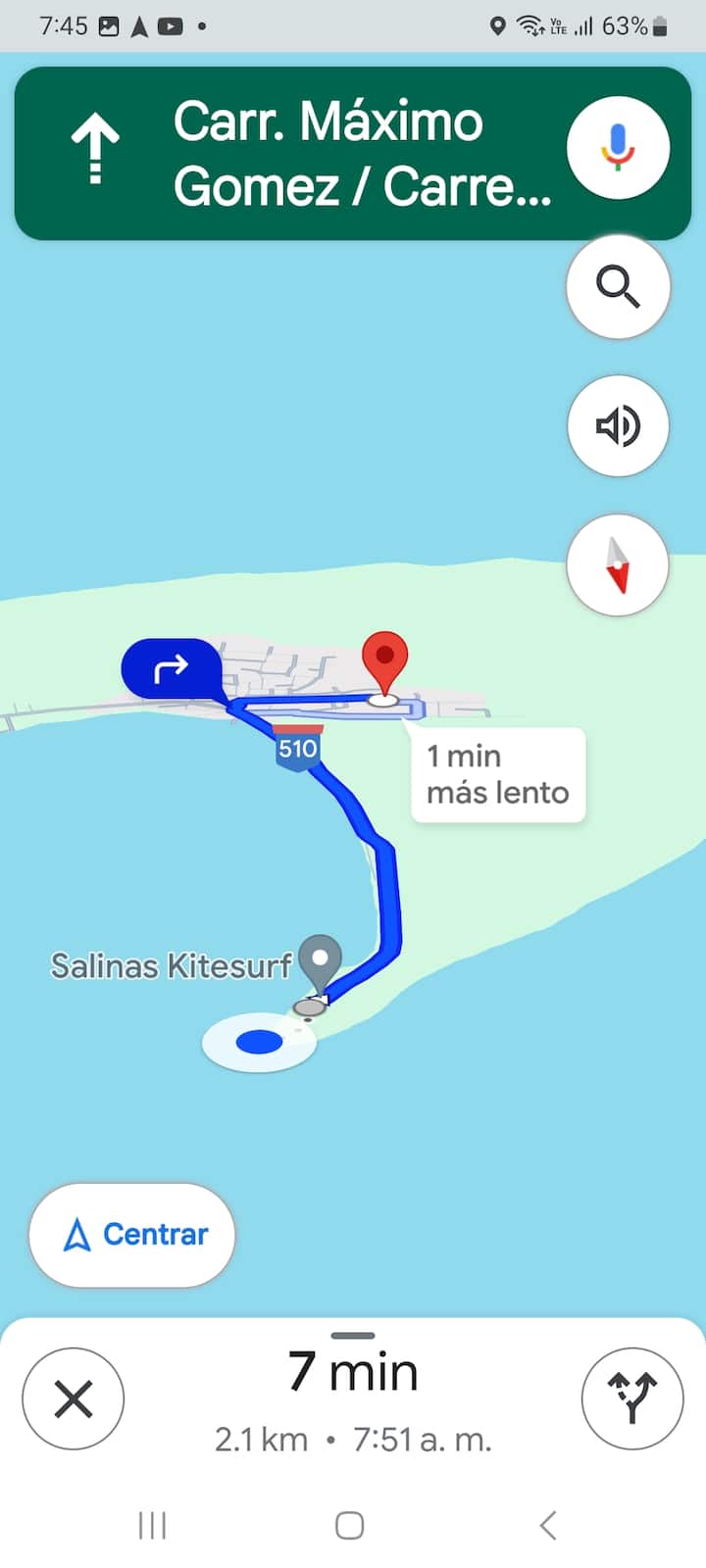Screen dimensions: 706x1568
Task: Expand the 7 min trip details sheet
Action: click(x=353, y=1372)
